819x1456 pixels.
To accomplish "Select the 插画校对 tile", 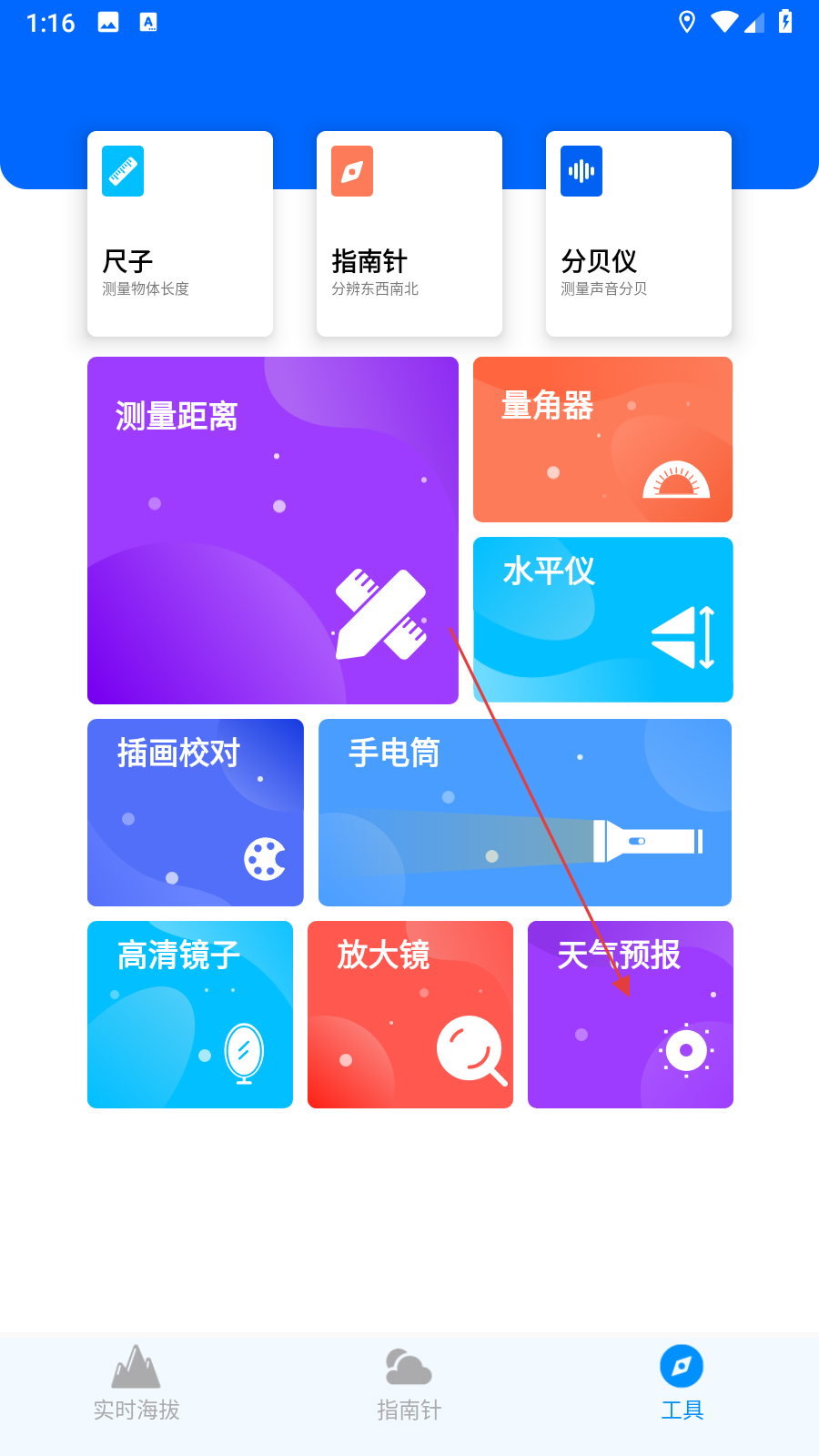I will (x=195, y=813).
